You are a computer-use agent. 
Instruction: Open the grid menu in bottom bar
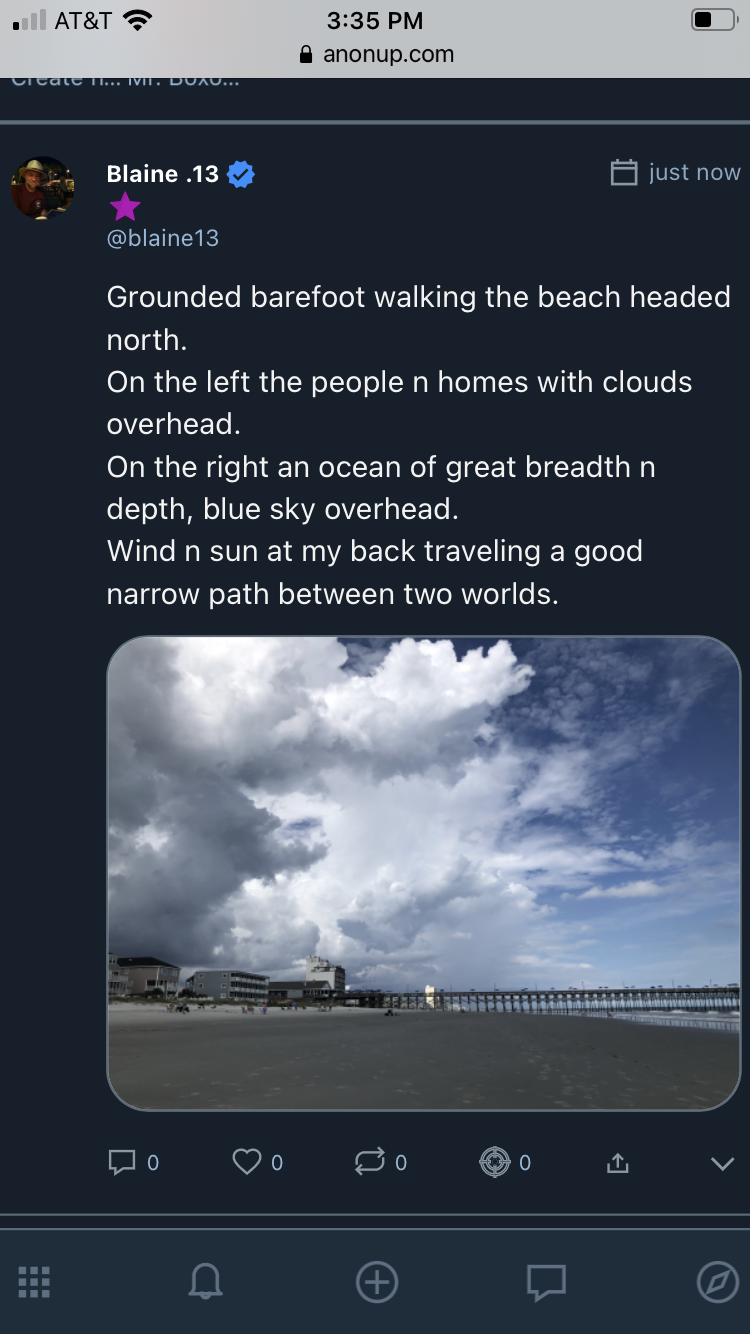tap(34, 1282)
